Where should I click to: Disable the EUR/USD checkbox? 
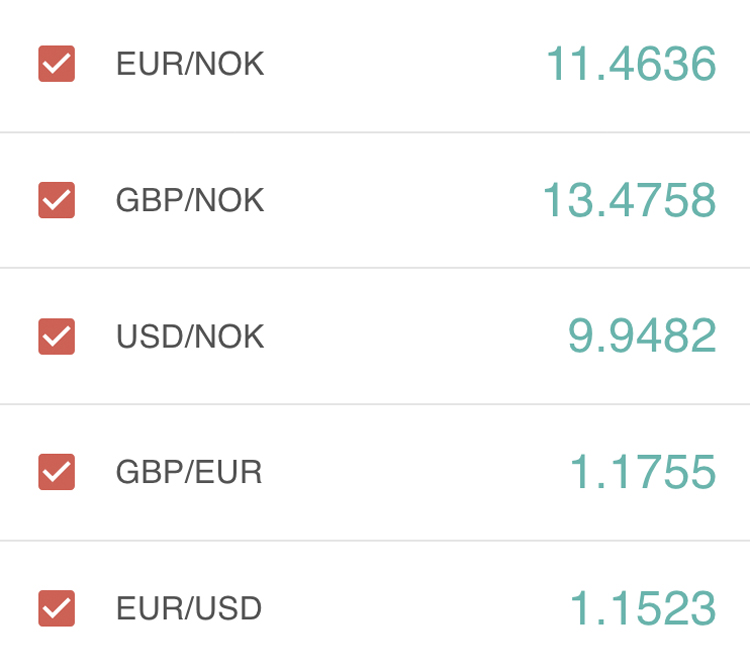(57, 608)
